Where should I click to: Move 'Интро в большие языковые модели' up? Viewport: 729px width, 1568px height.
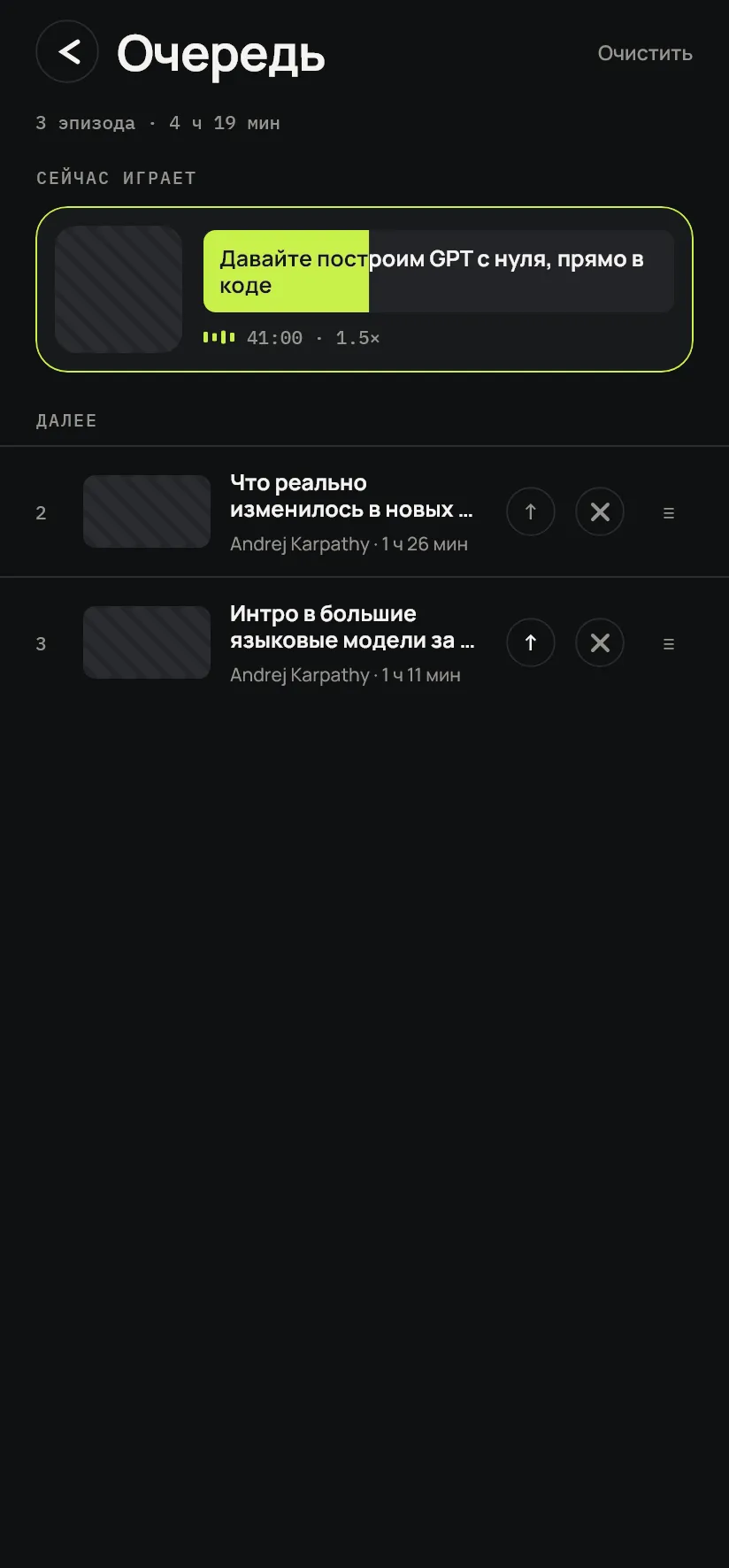(x=531, y=642)
